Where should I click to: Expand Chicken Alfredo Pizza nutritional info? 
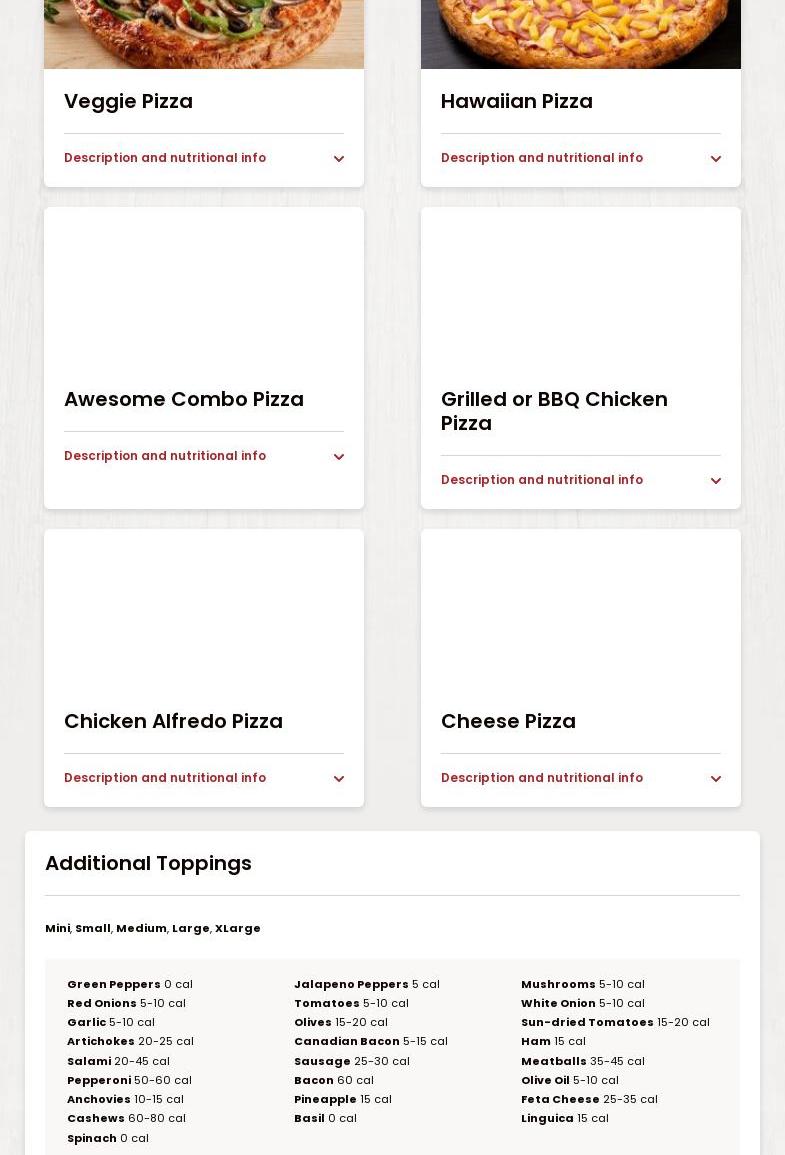click(x=203, y=778)
